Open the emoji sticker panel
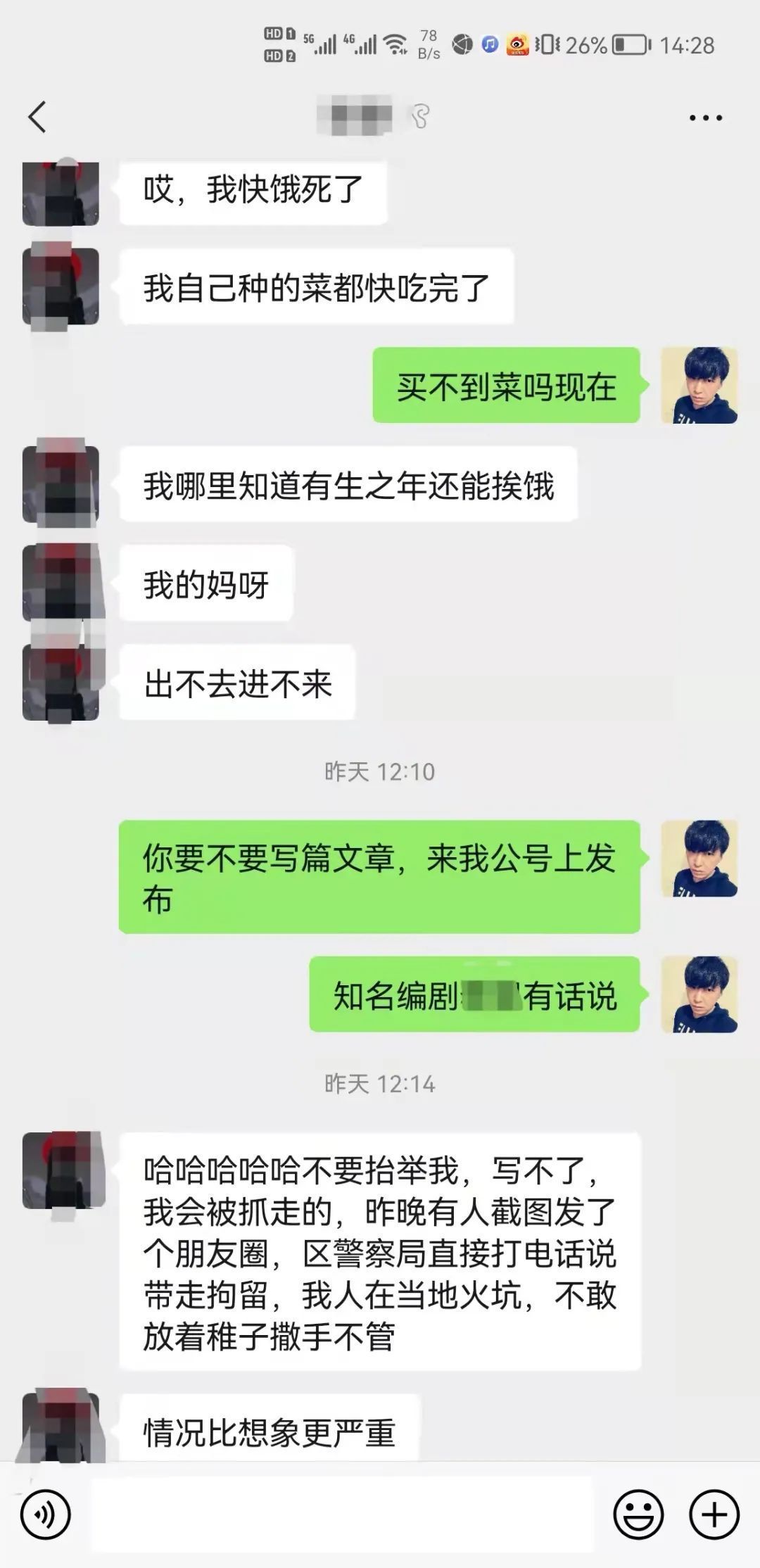760x1568 pixels. pyautogui.click(x=638, y=1514)
